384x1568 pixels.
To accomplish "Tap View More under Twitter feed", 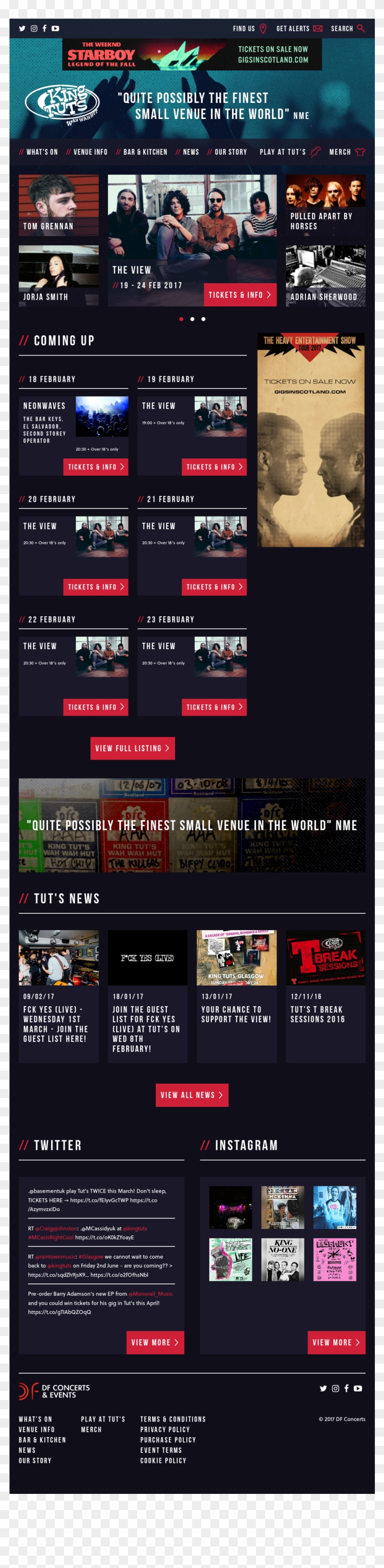I will coord(155,1342).
